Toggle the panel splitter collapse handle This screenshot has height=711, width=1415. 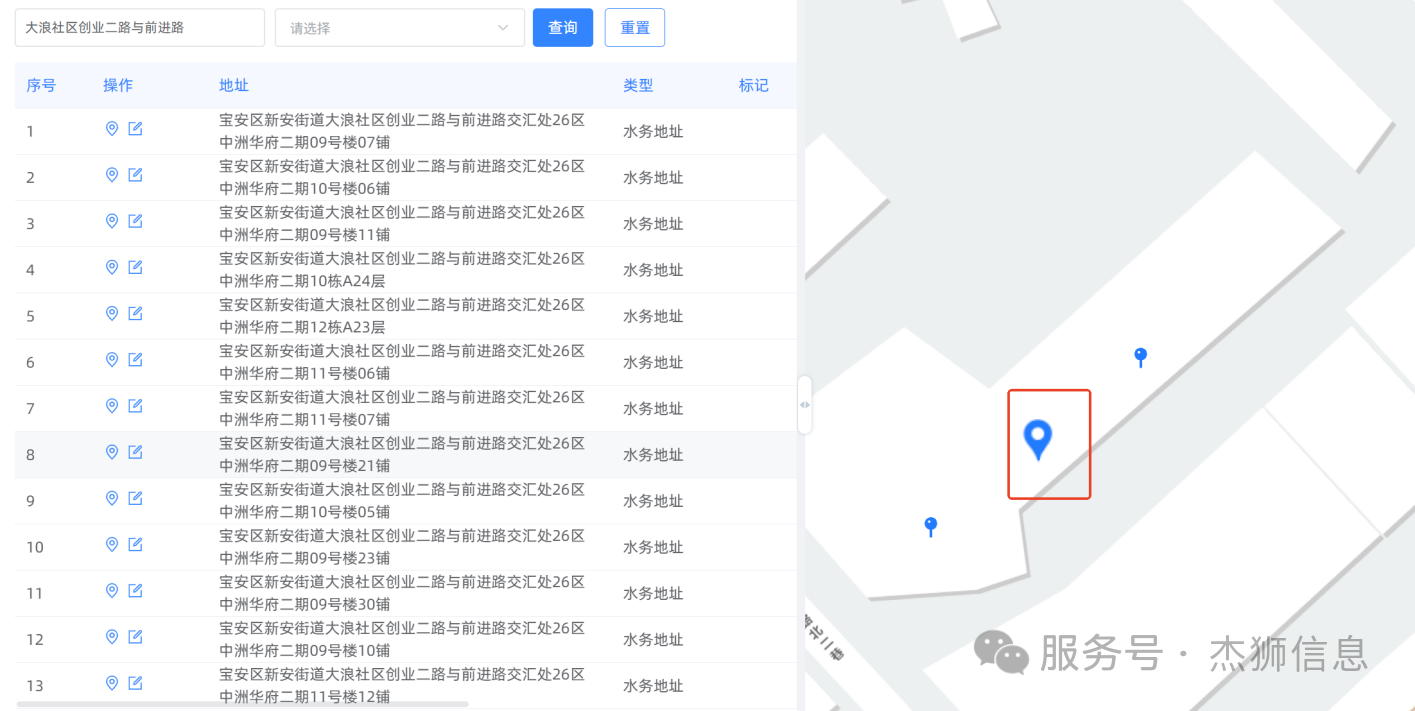pyautogui.click(x=804, y=405)
